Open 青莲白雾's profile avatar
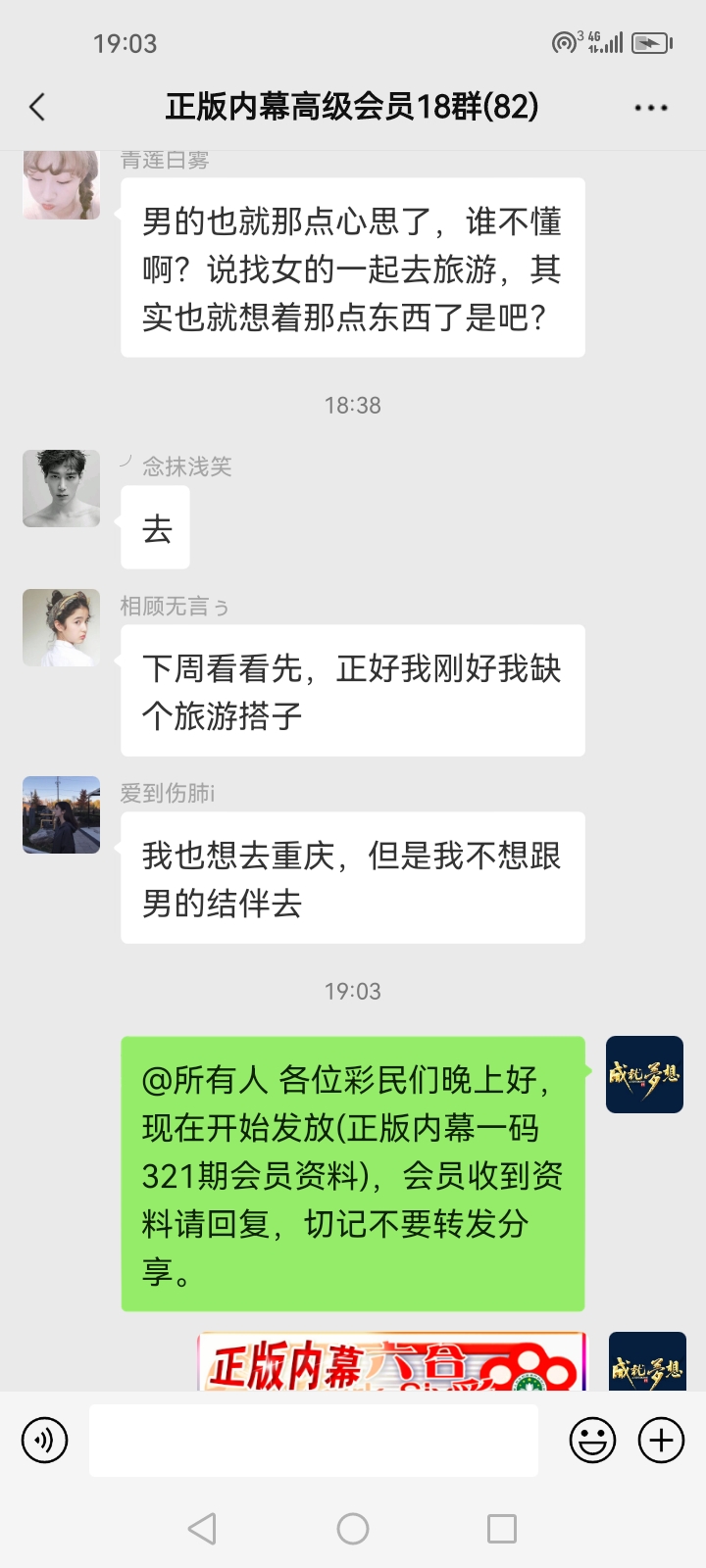This screenshot has width=706, height=1568. click(x=62, y=184)
